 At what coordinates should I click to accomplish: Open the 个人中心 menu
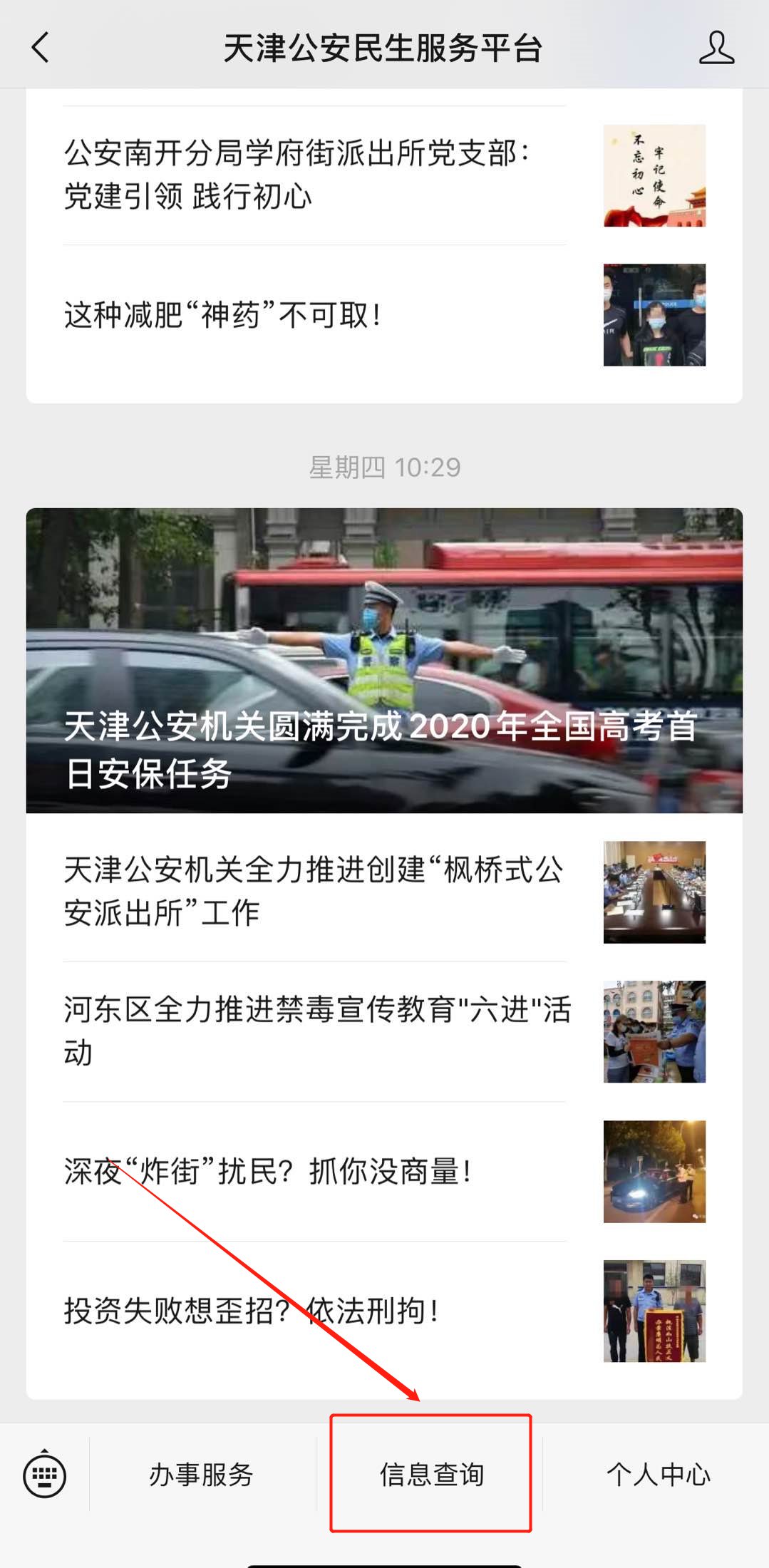(x=657, y=1475)
